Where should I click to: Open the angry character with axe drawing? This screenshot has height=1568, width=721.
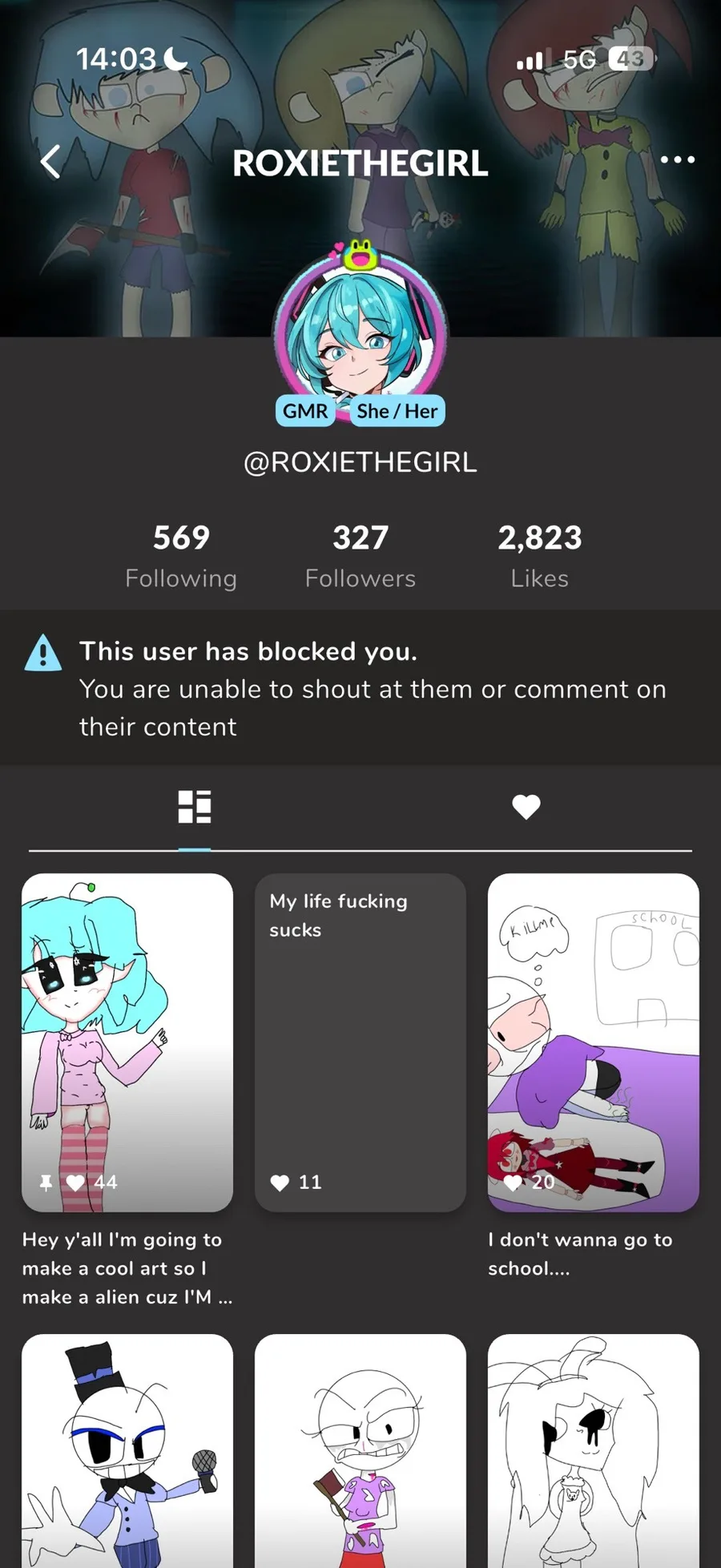tap(360, 1450)
